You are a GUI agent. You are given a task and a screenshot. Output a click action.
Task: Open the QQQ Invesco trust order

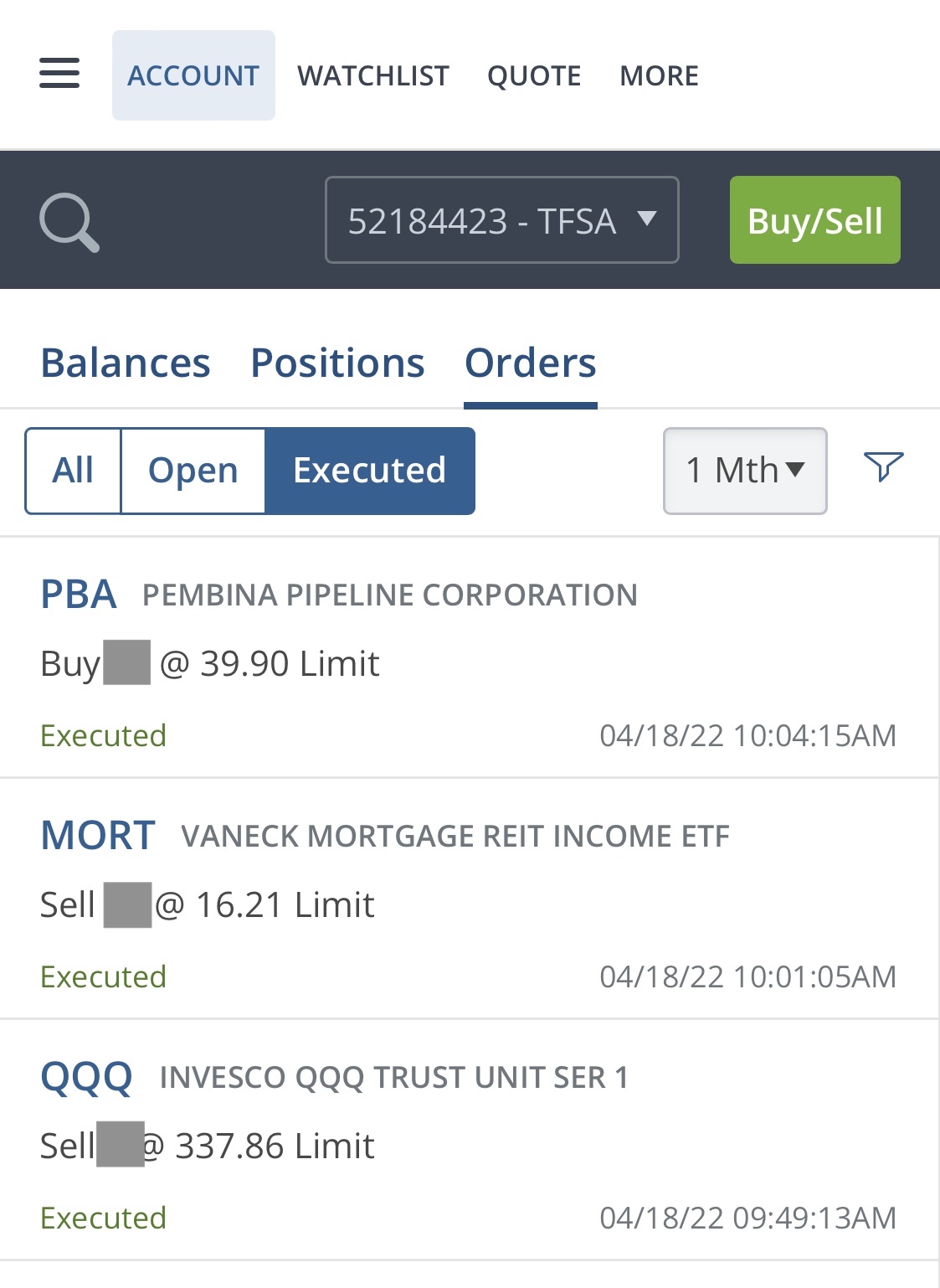coord(469,1140)
